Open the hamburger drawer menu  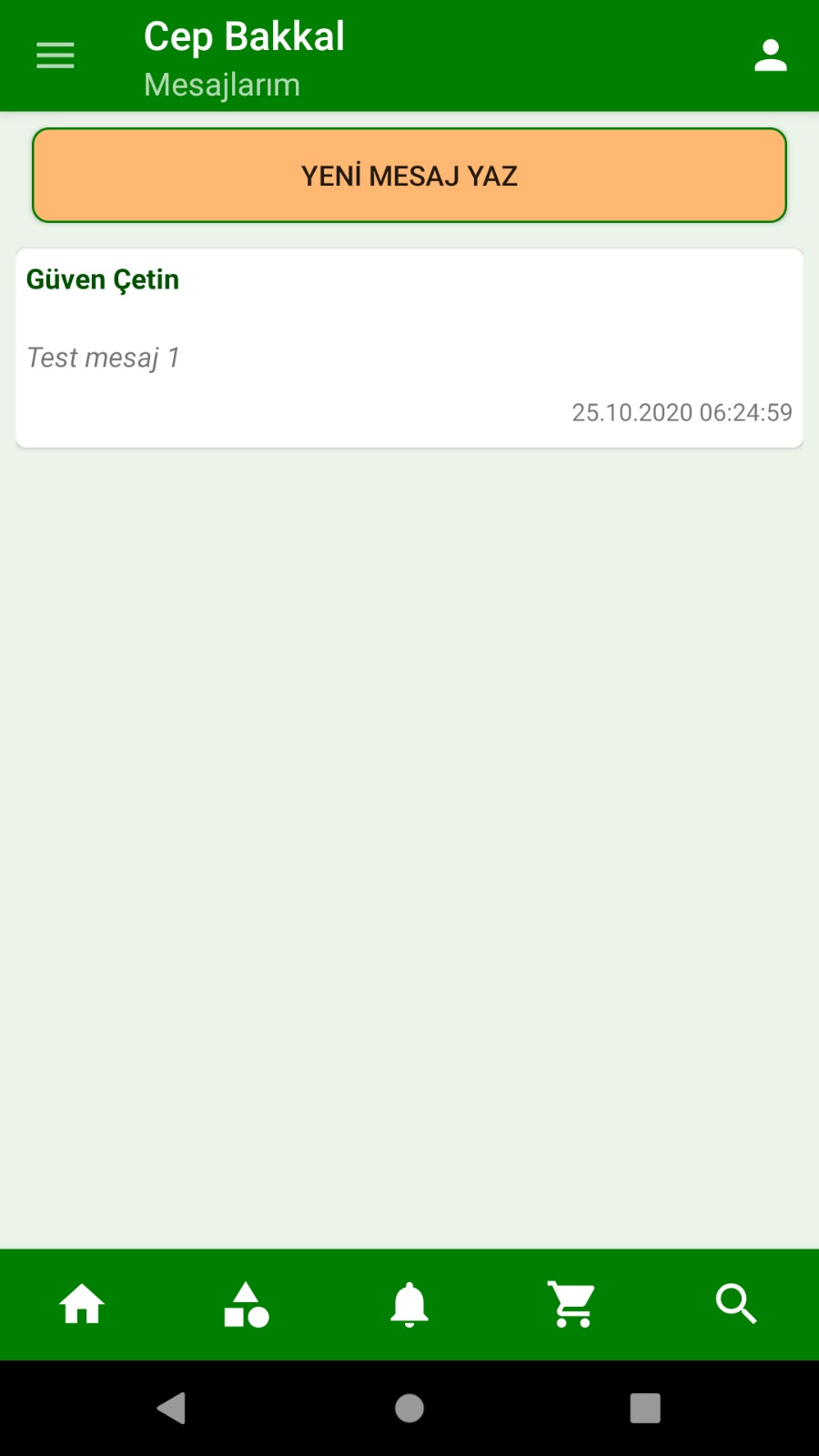pos(55,56)
